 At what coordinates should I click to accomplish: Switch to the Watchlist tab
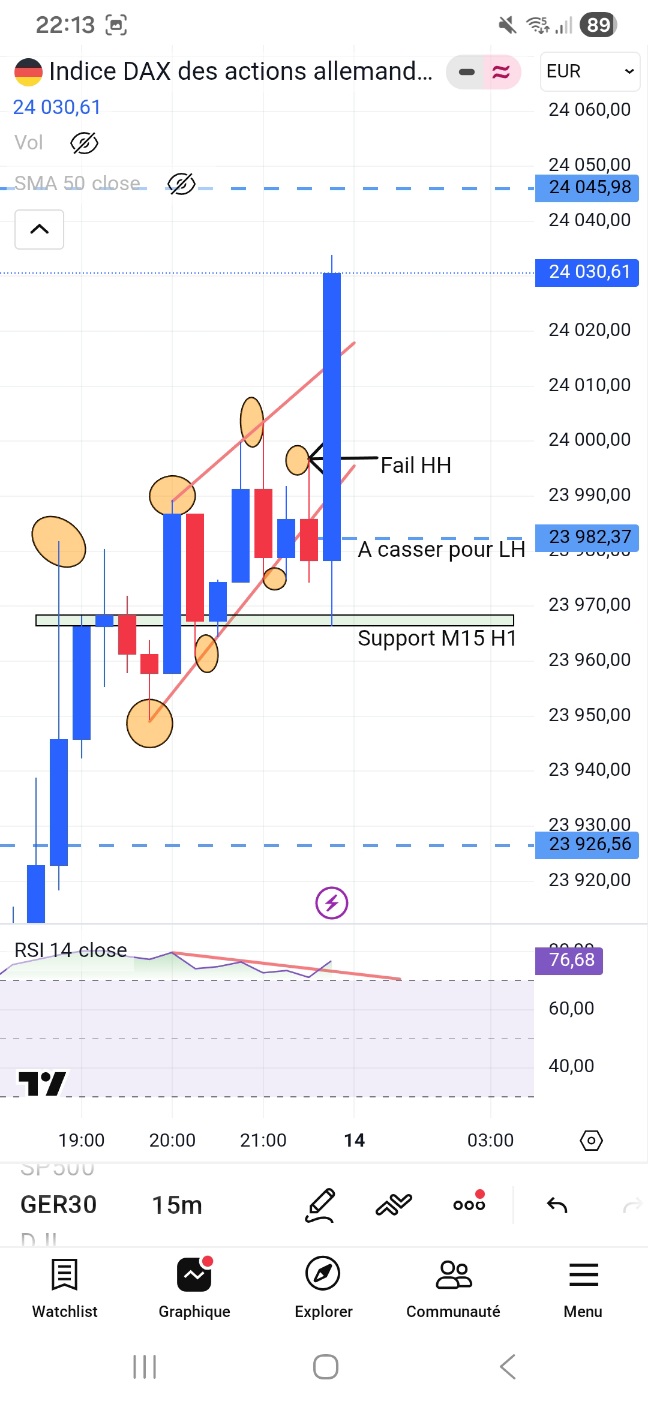(x=65, y=1289)
